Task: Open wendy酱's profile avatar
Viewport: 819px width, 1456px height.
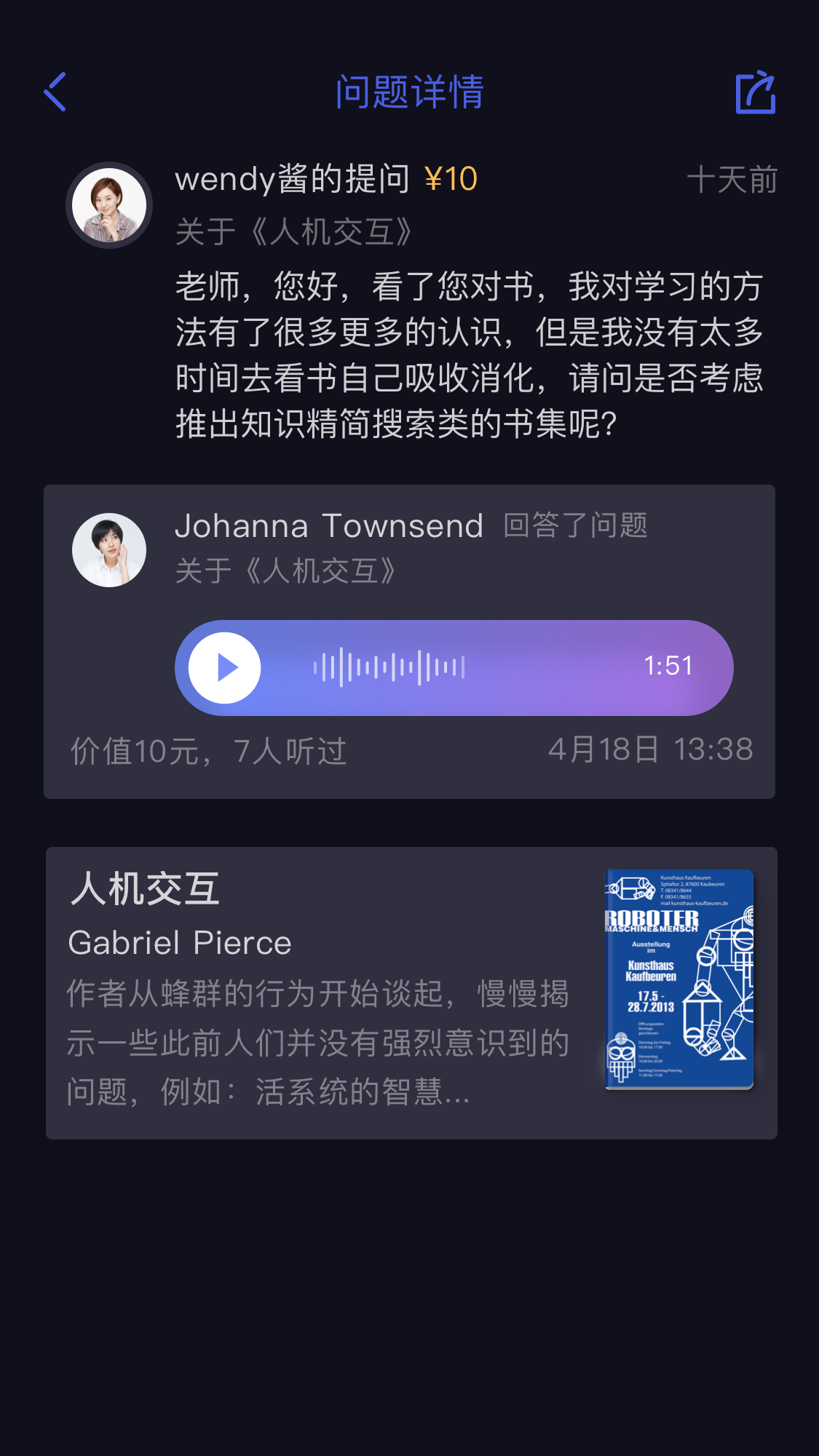Action: tap(109, 205)
